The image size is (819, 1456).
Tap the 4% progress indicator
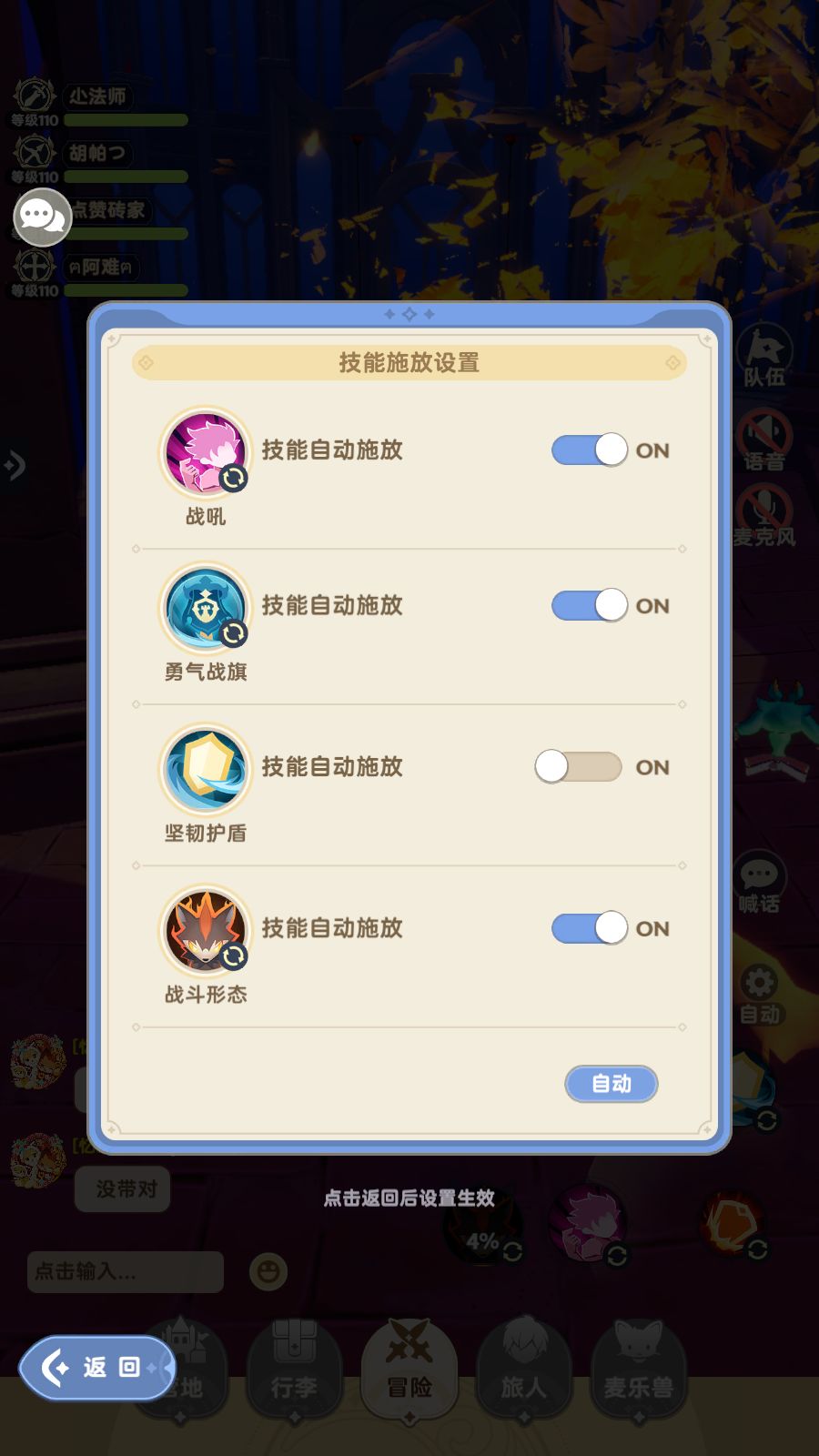481,1239
